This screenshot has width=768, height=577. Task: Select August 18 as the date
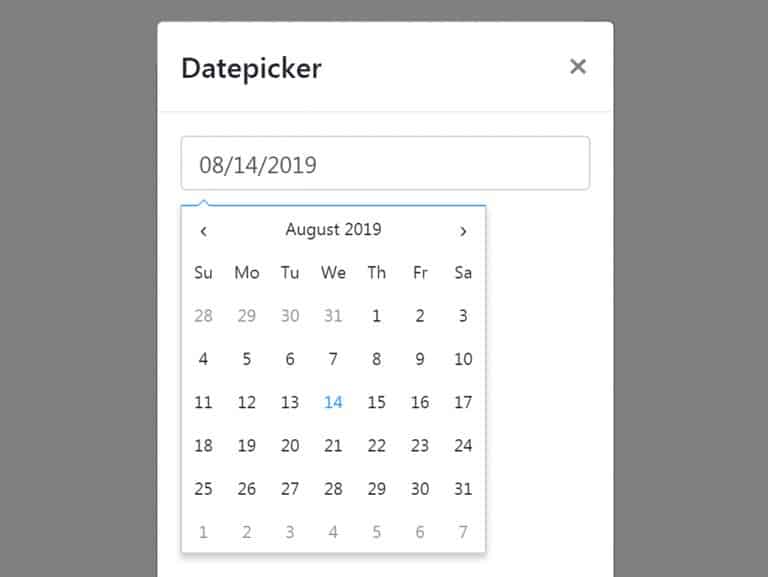204,446
